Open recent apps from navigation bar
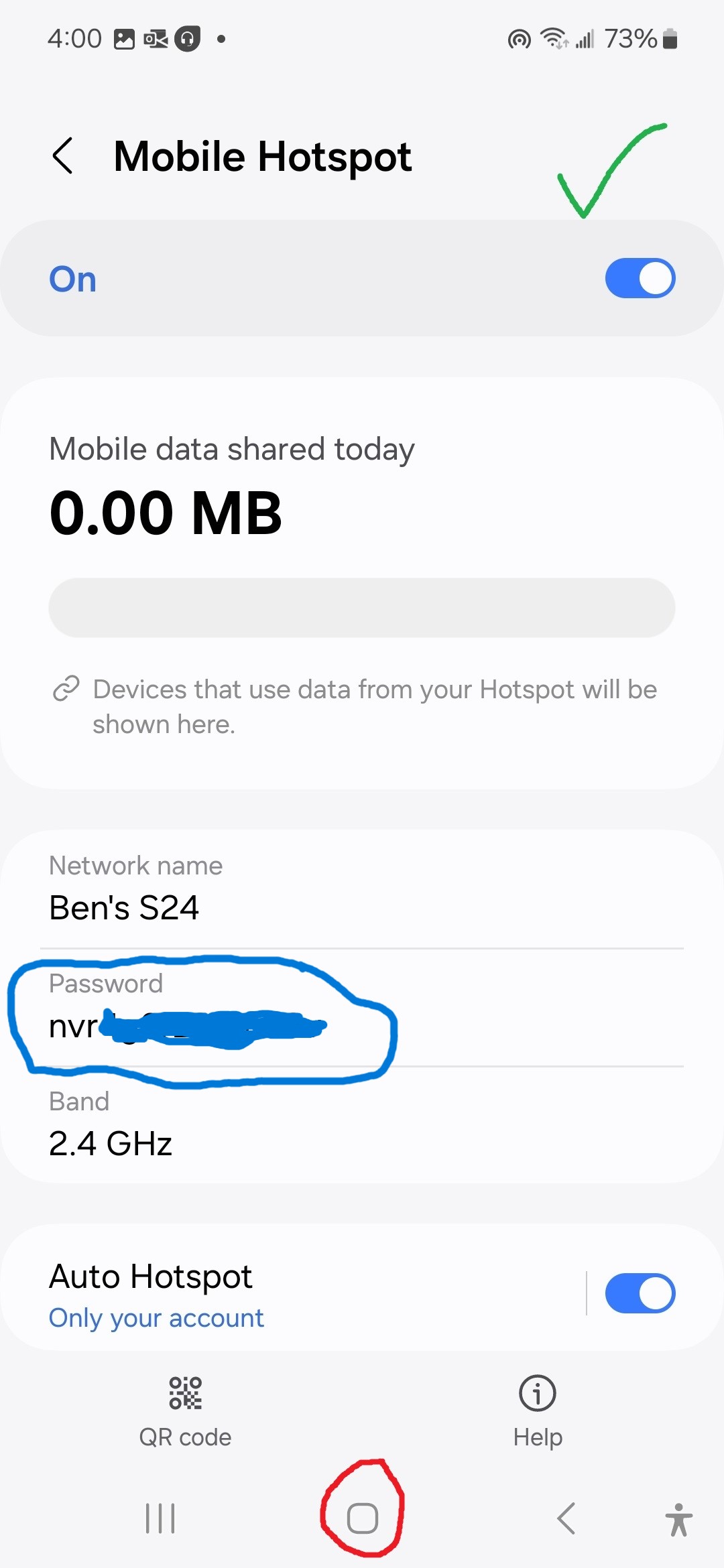This screenshot has height=1568, width=724. pyautogui.click(x=160, y=1518)
